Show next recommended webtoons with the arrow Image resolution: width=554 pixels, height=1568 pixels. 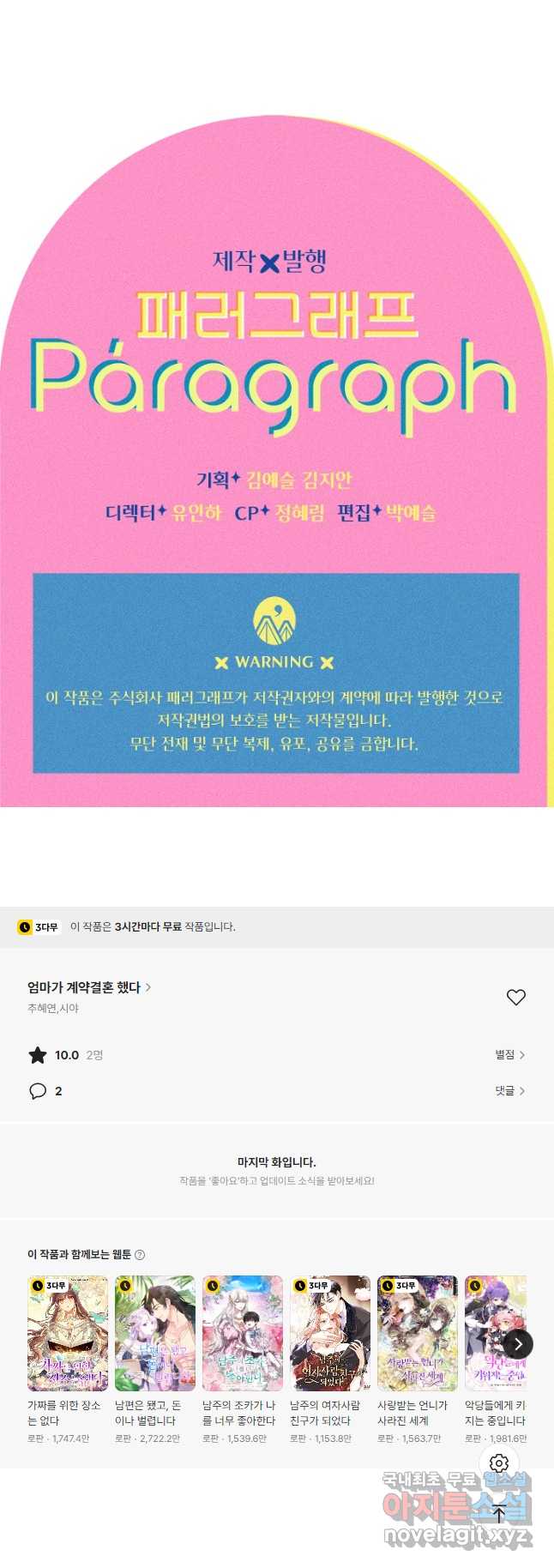pos(517,1344)
